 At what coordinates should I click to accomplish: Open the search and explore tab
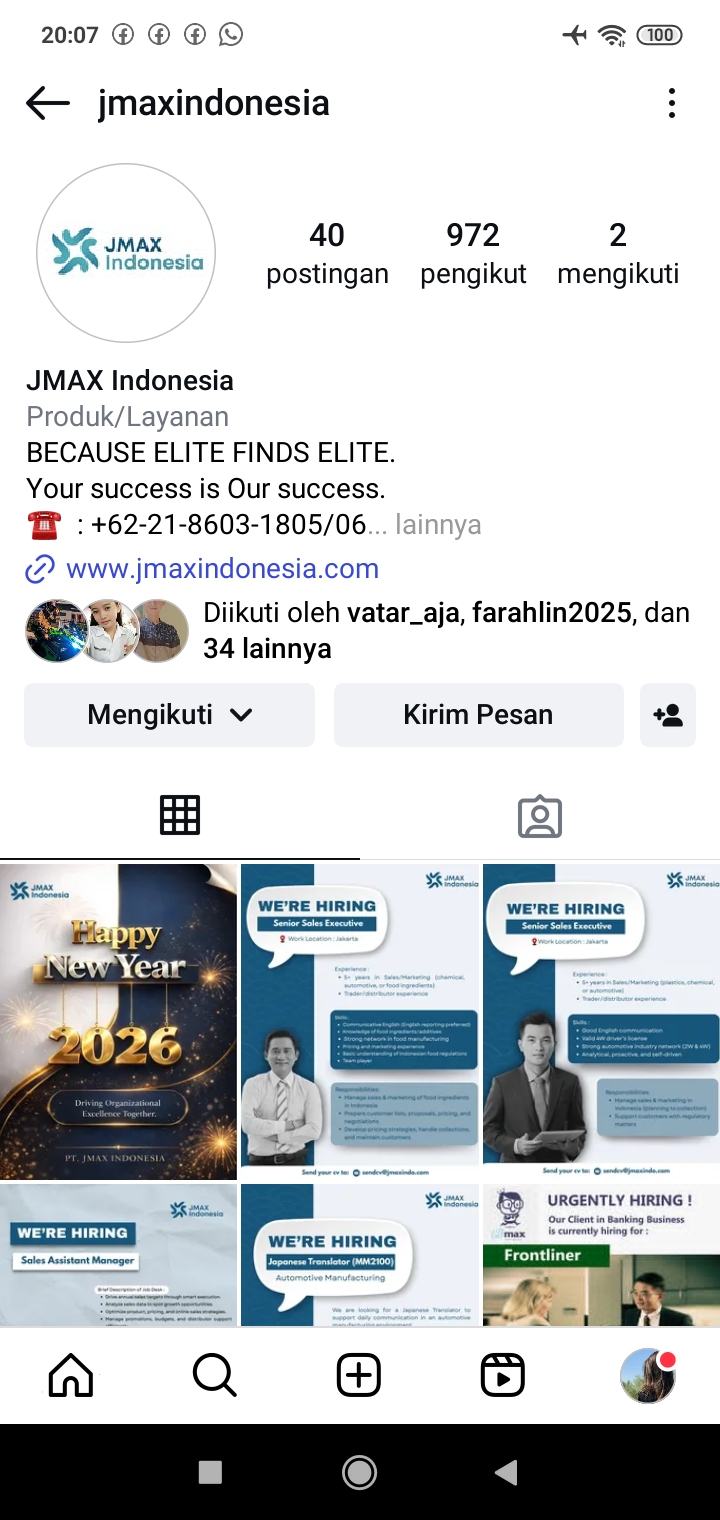[215, 1376]
